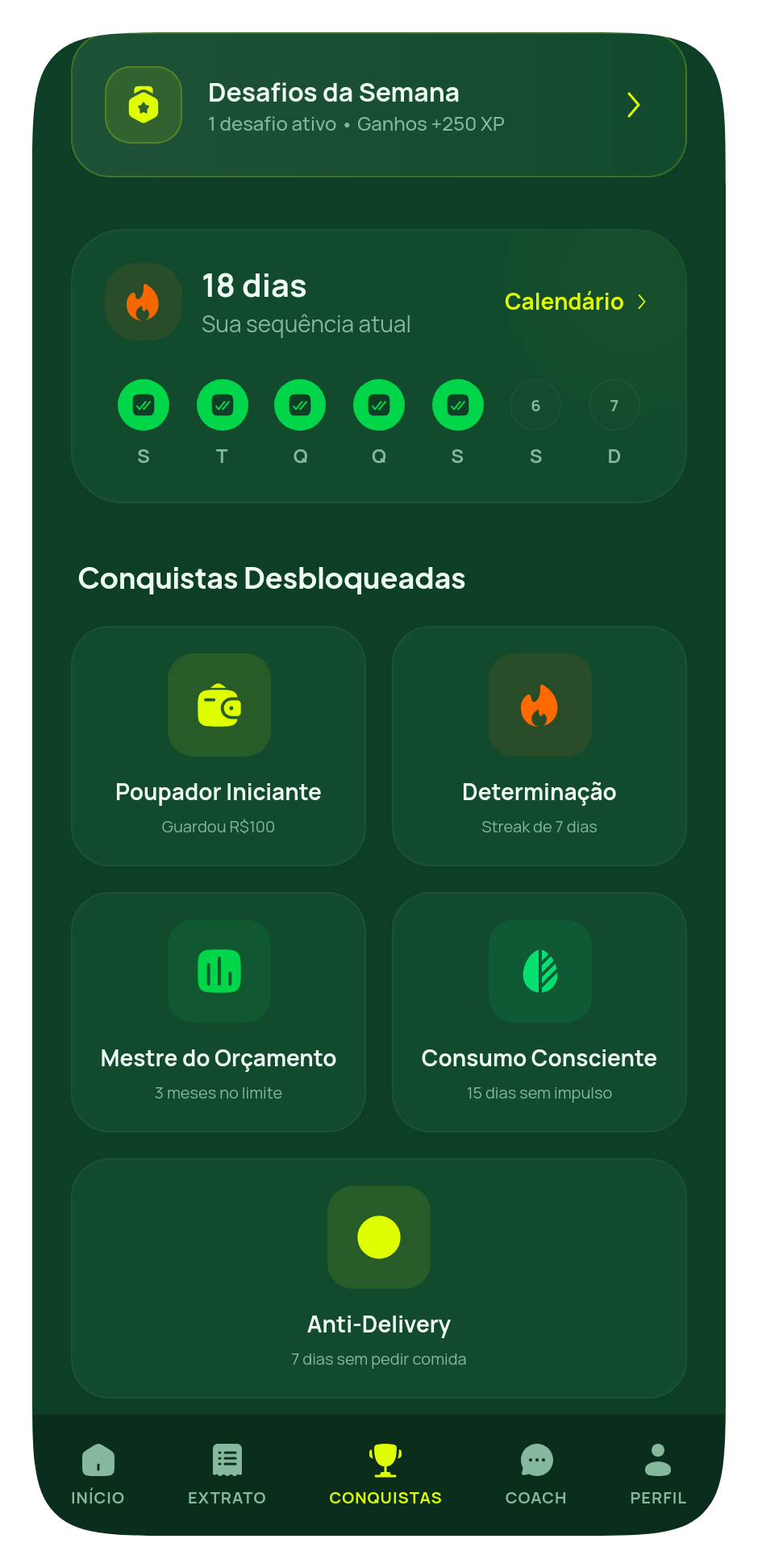
Task: Click the trophy icon in the bottom navigation
Action: (x=385, y=1458)
